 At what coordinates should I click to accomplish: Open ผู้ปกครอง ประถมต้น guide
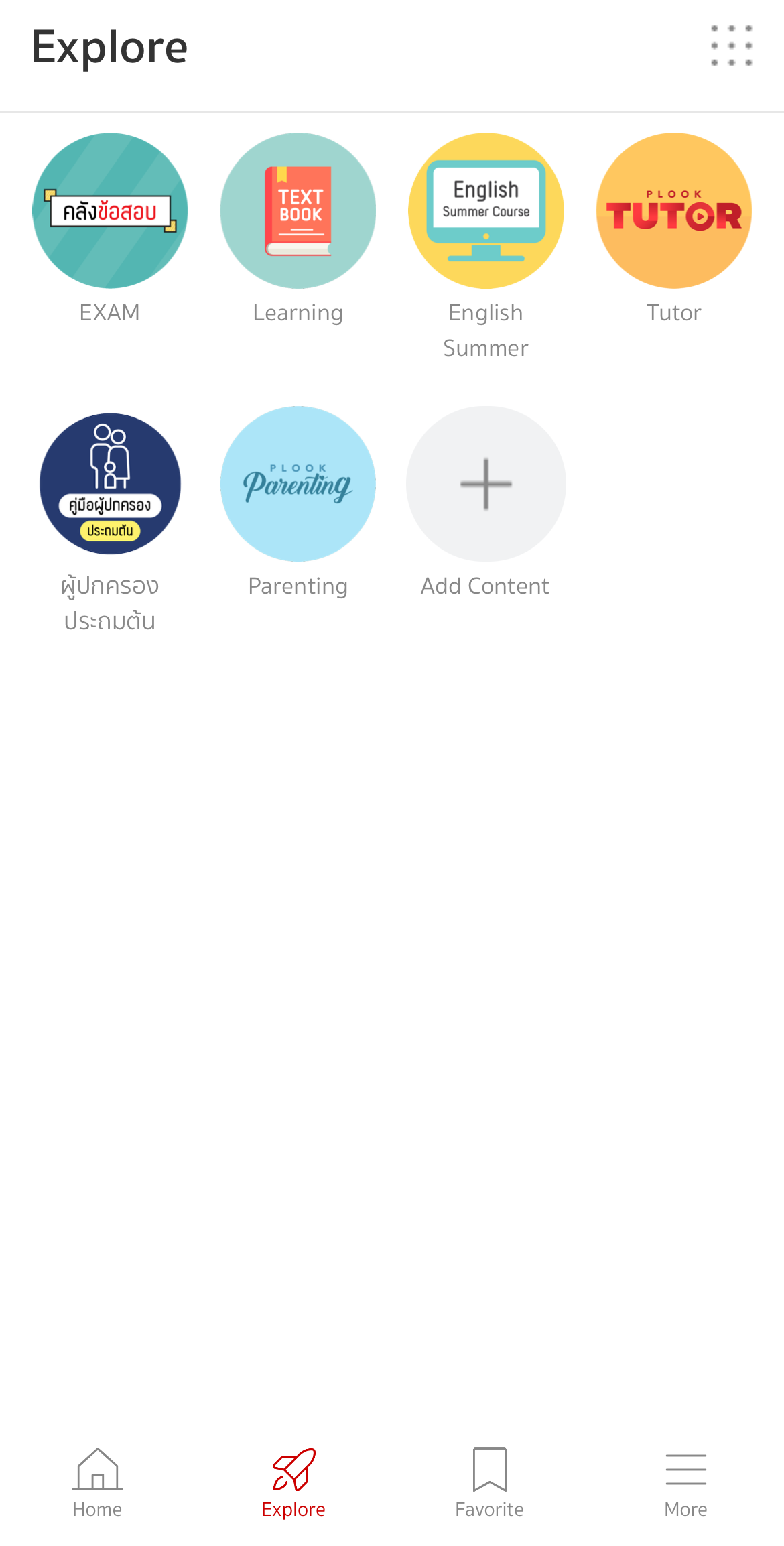[x=110, y=484]
